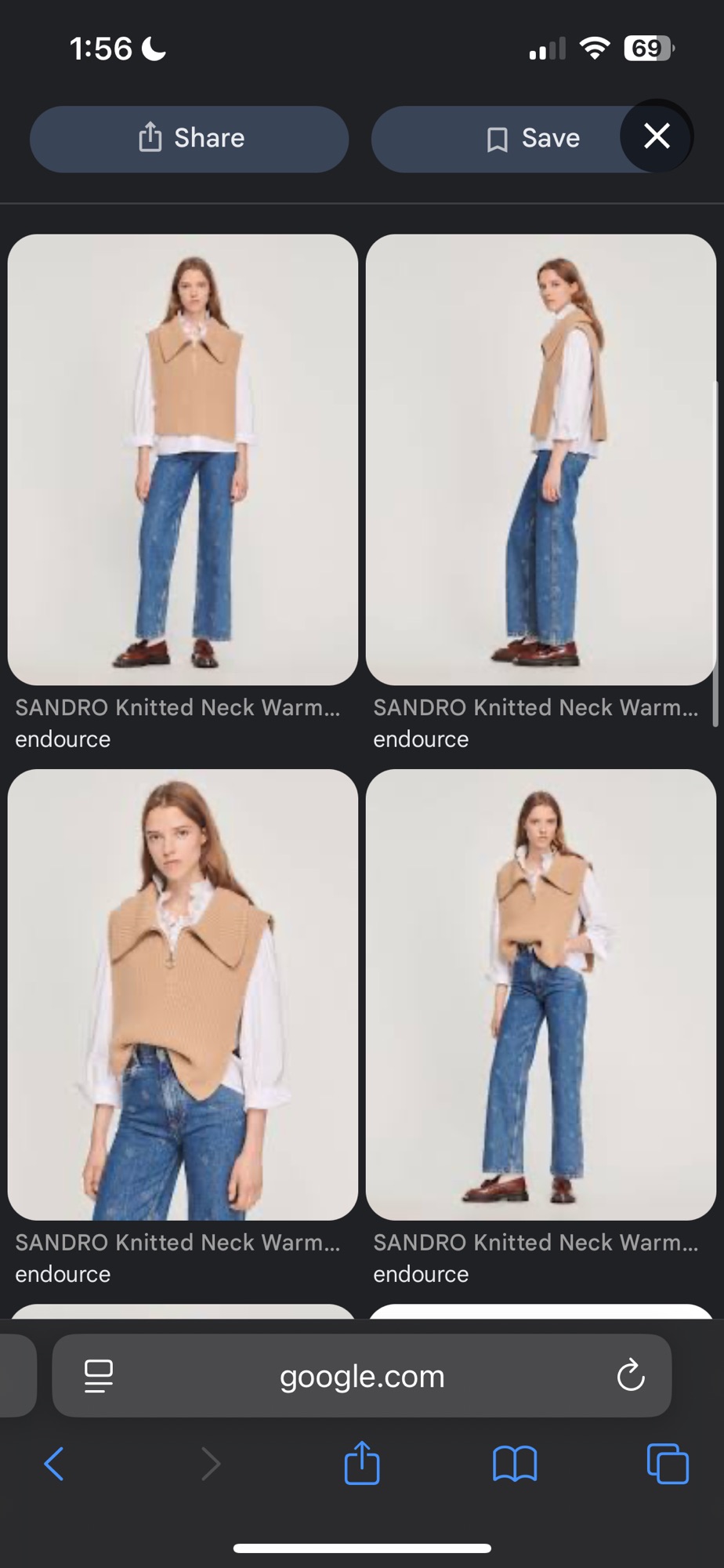Open the hand-in-pocket SANDRO vest result

coord(541,995)
